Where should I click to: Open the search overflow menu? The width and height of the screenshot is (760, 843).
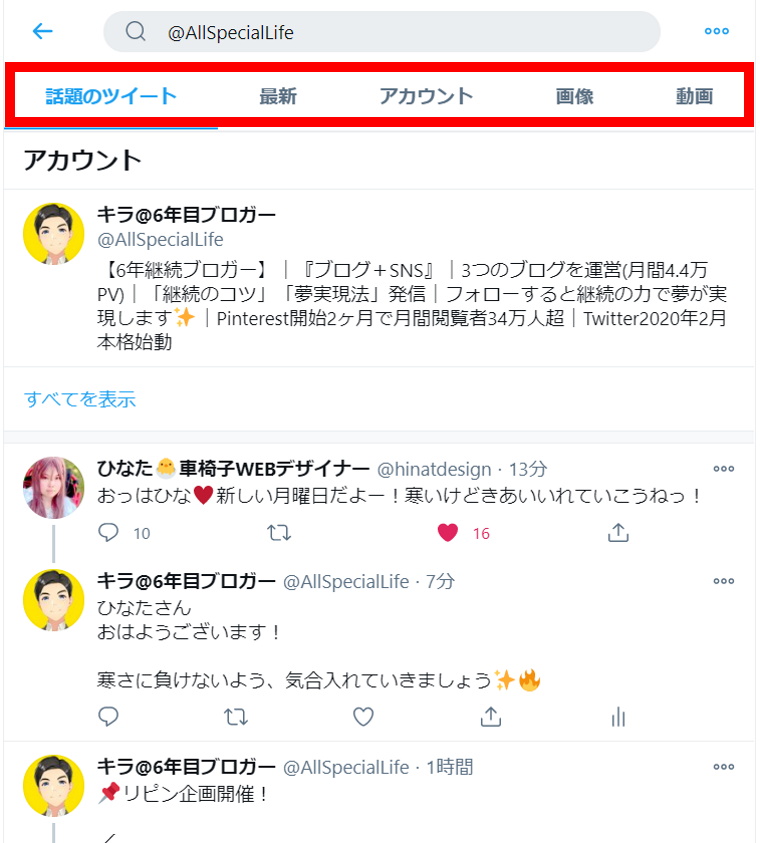716,31
